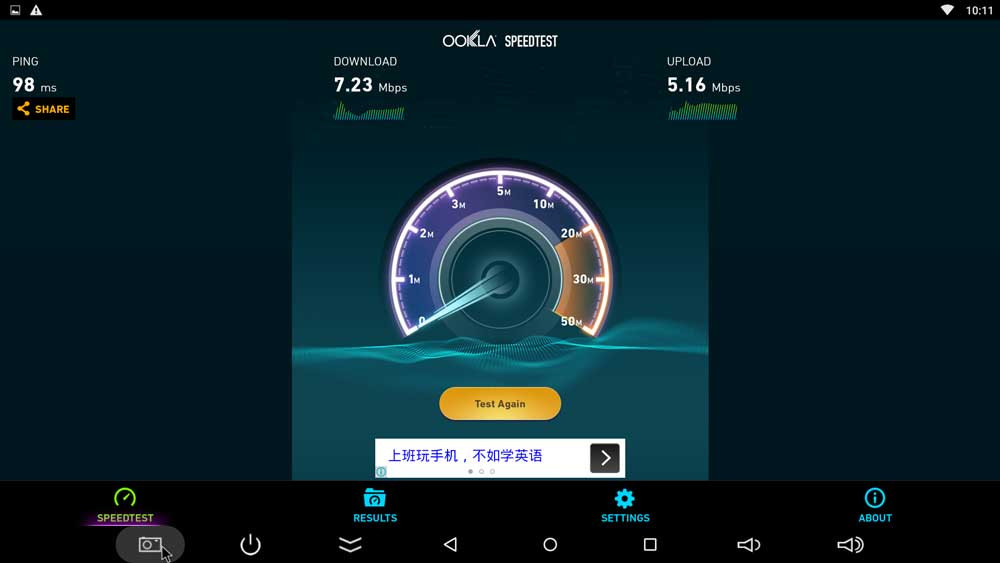Open the power menu button
Viewport: 1000px width, 563px height.
pyautogui.click(x=250, y=545)
